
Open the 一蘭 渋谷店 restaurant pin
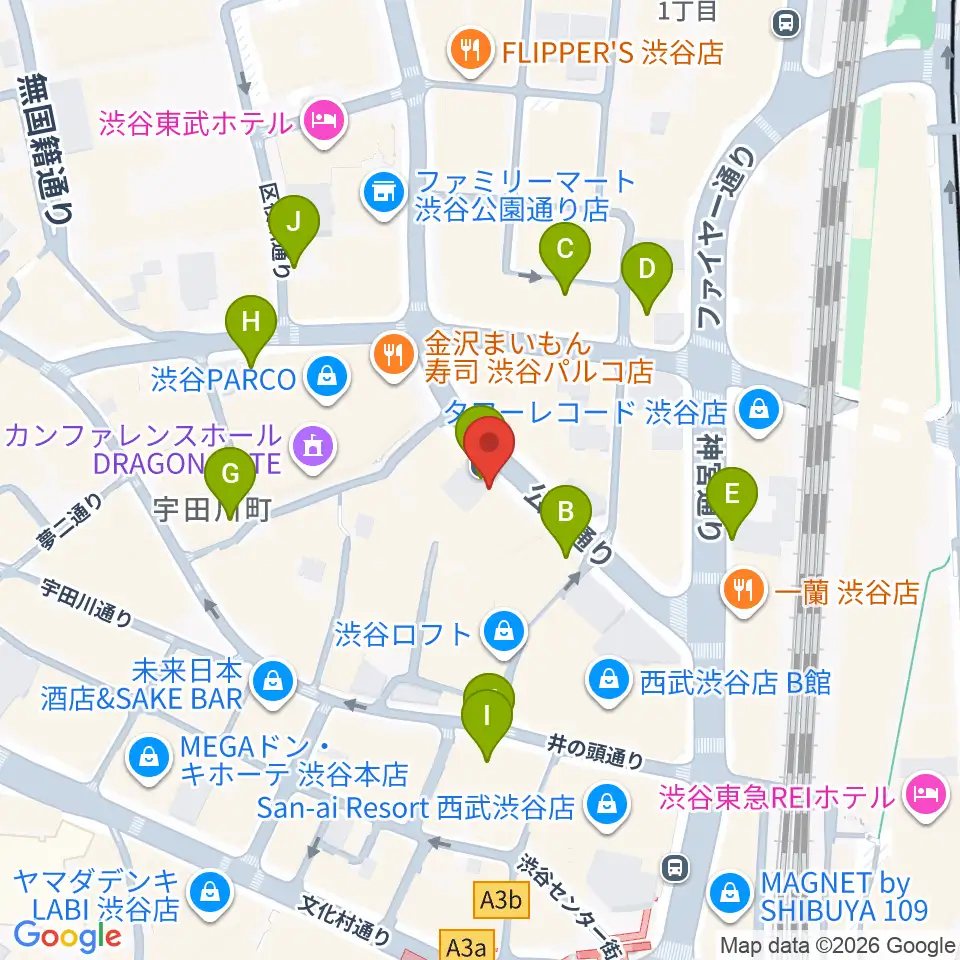point(743,591)
